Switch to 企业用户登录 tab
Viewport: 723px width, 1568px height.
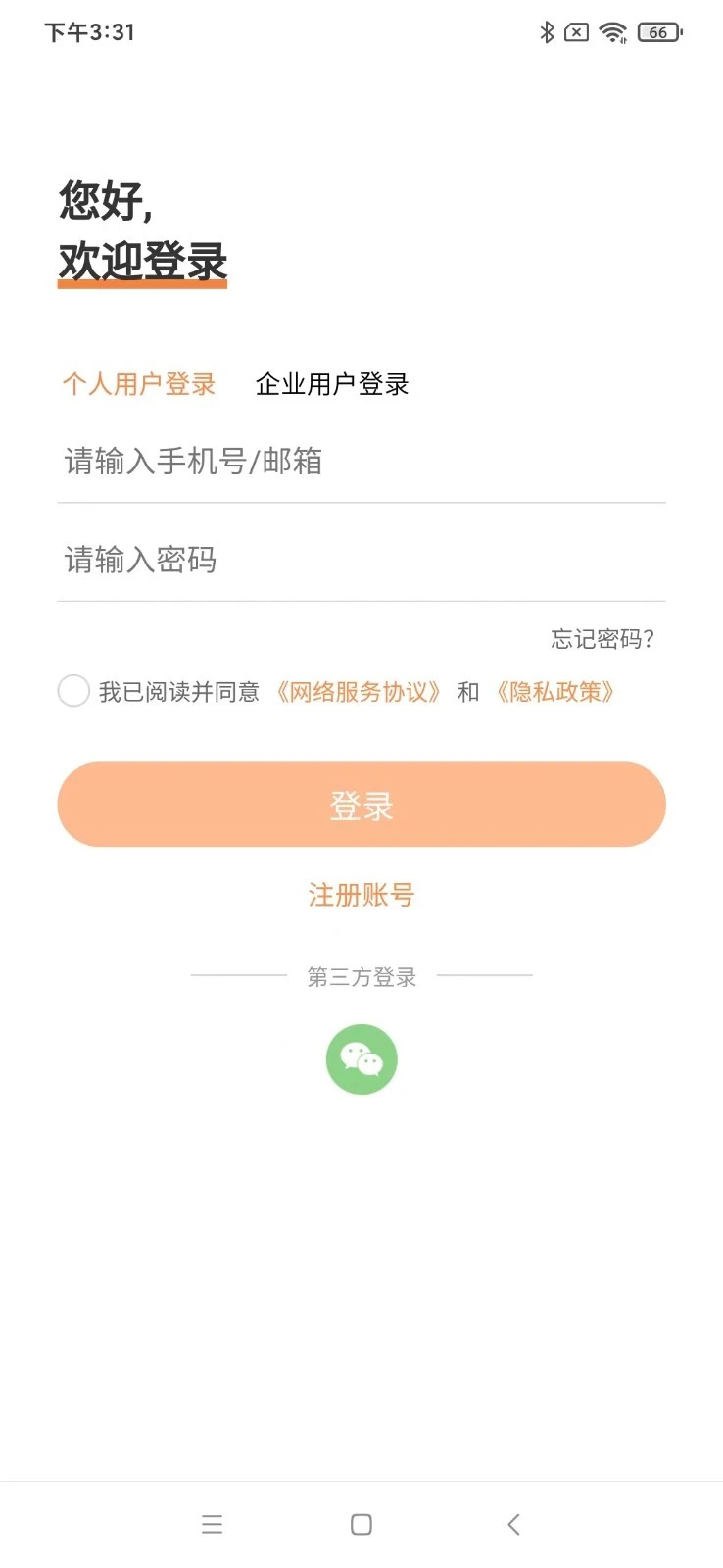point(333,384)
